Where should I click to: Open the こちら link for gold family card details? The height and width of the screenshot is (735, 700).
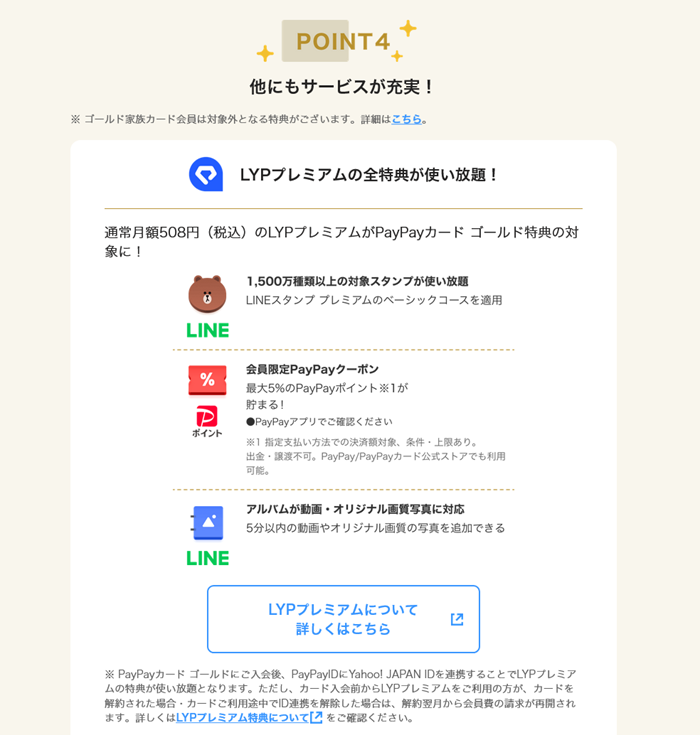tap(406, 119)
